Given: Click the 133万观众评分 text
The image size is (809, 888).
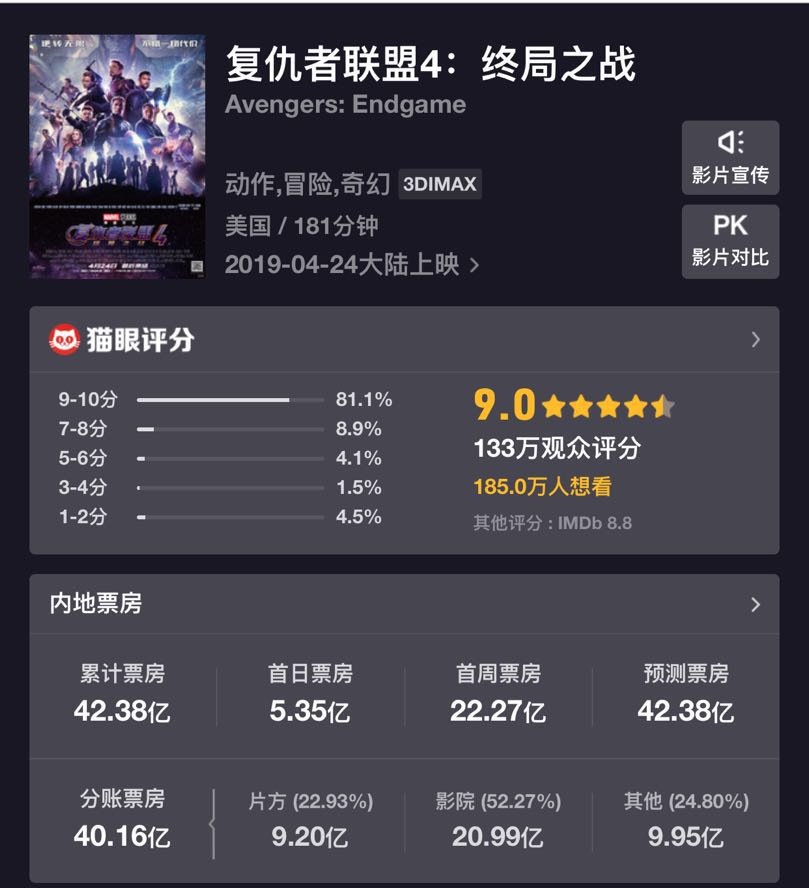Looking at the screenshot, I should point(556,447).
